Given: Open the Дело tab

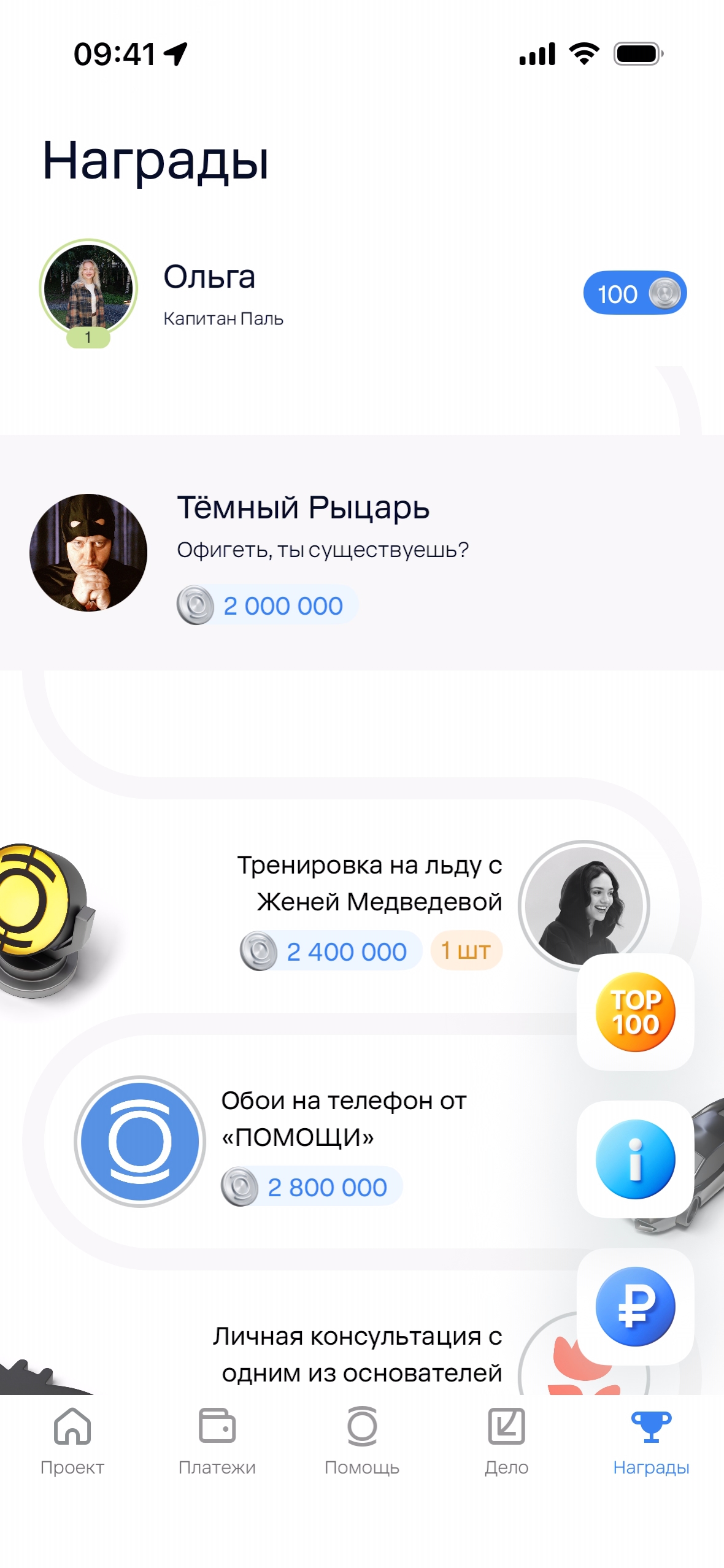Looking at the screenshot, I should coord(506,1440).
